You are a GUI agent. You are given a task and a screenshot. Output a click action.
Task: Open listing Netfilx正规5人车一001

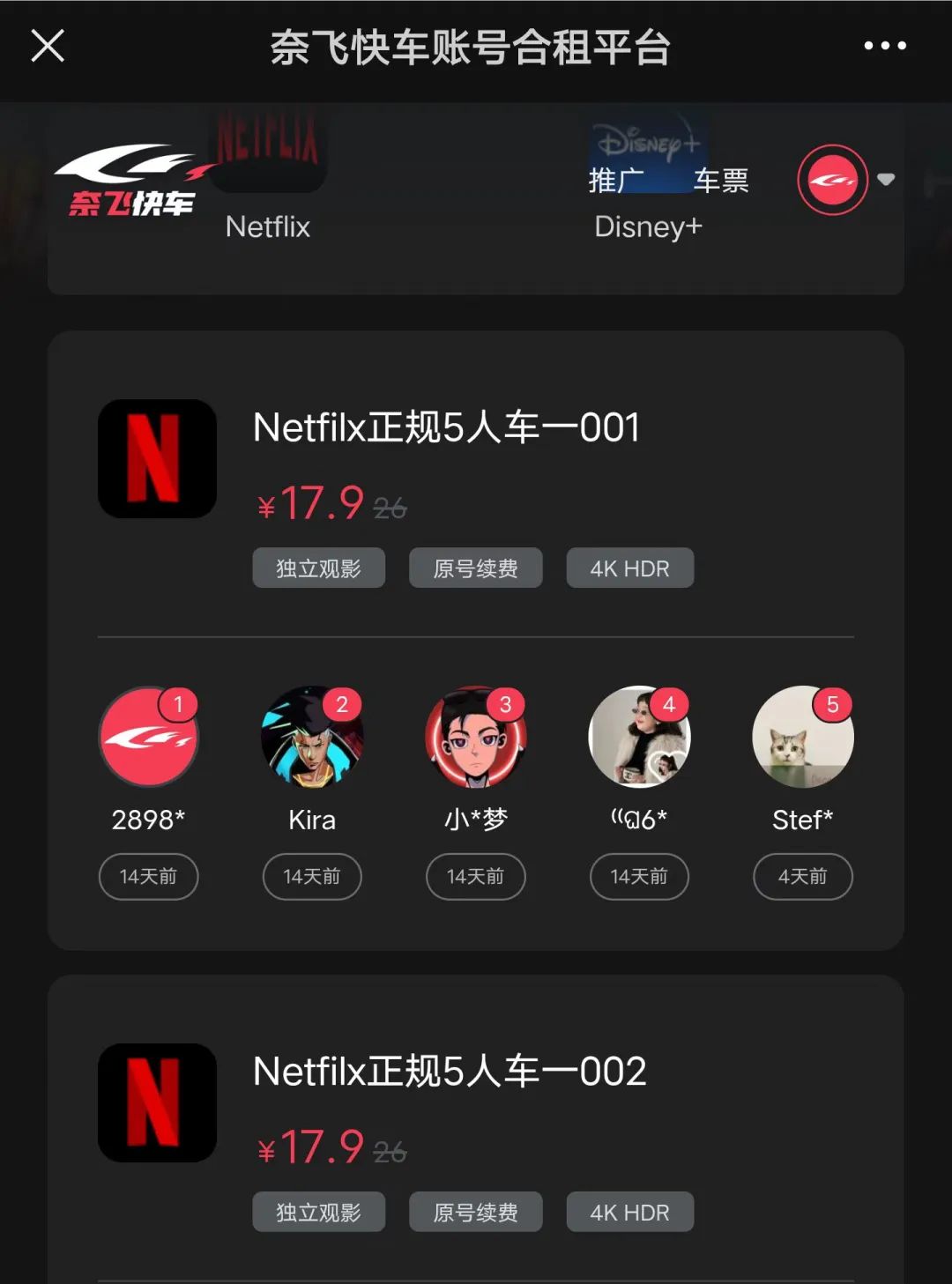pos(444,429)
